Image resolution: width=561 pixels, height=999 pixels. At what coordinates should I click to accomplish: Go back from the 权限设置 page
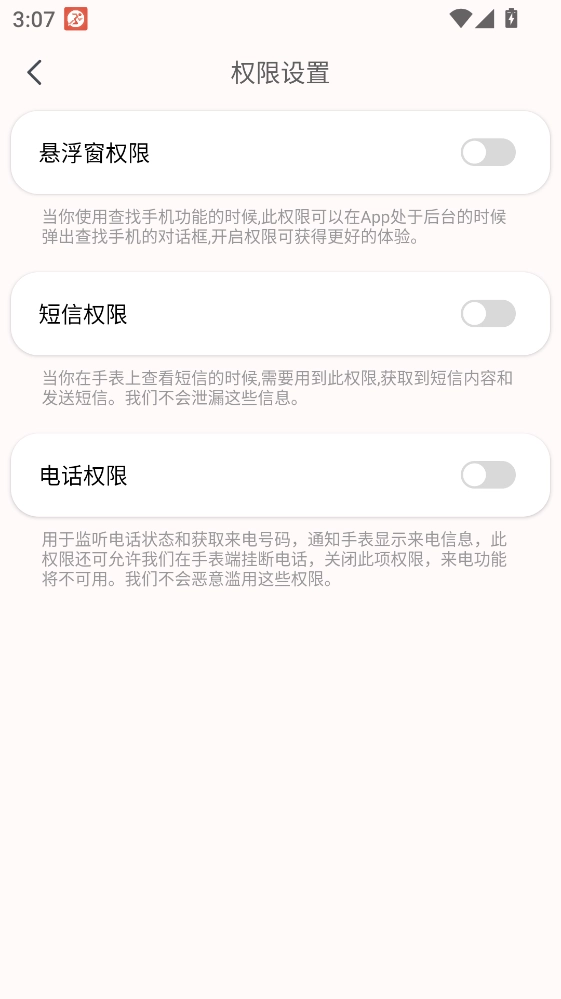(34, 73)
